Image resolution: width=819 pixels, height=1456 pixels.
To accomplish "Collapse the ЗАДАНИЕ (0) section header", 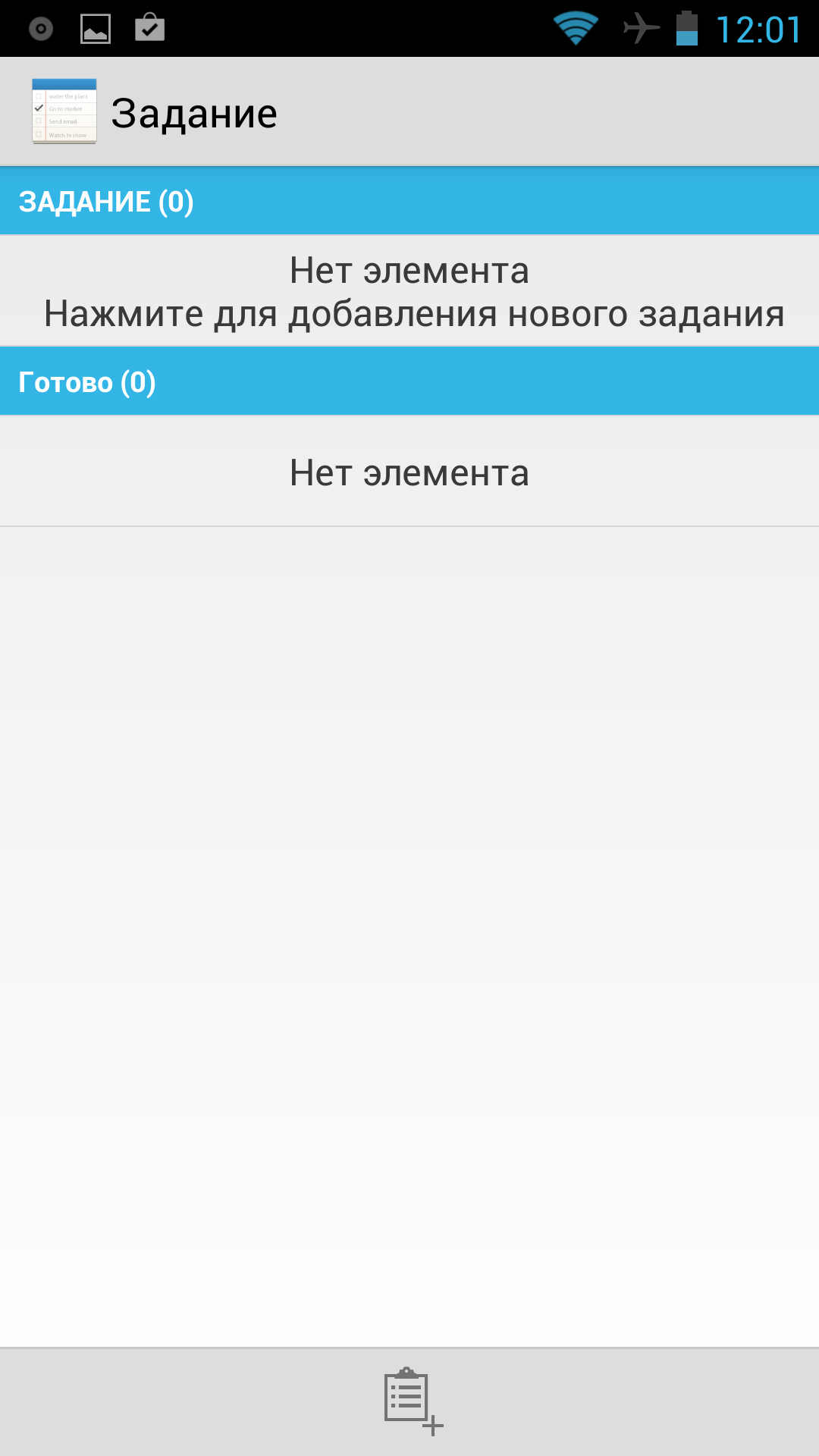I will [x=409, y=202].
